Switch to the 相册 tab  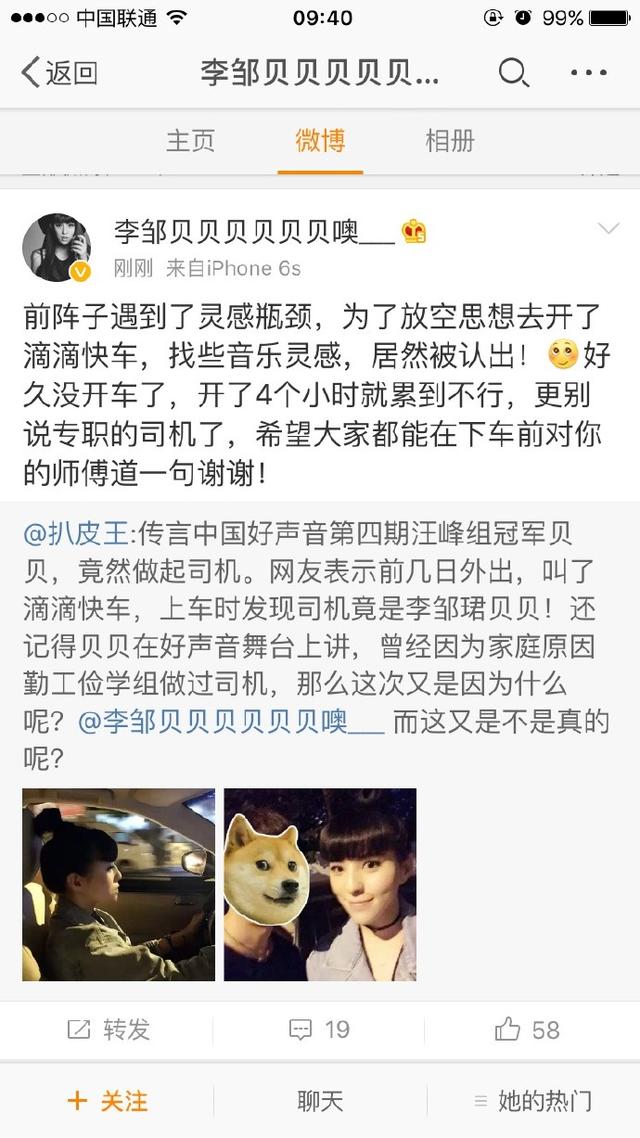[x=450, y=141]
